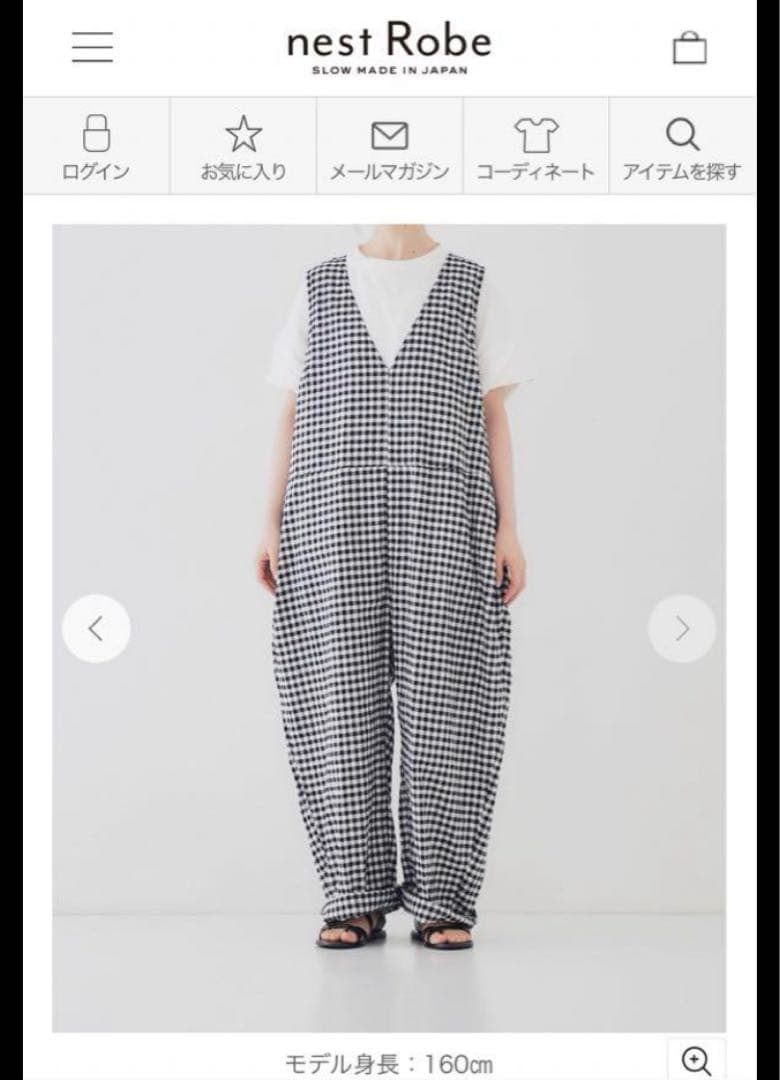
Task: Open the hamburger menu
Action: click(92, 47)
